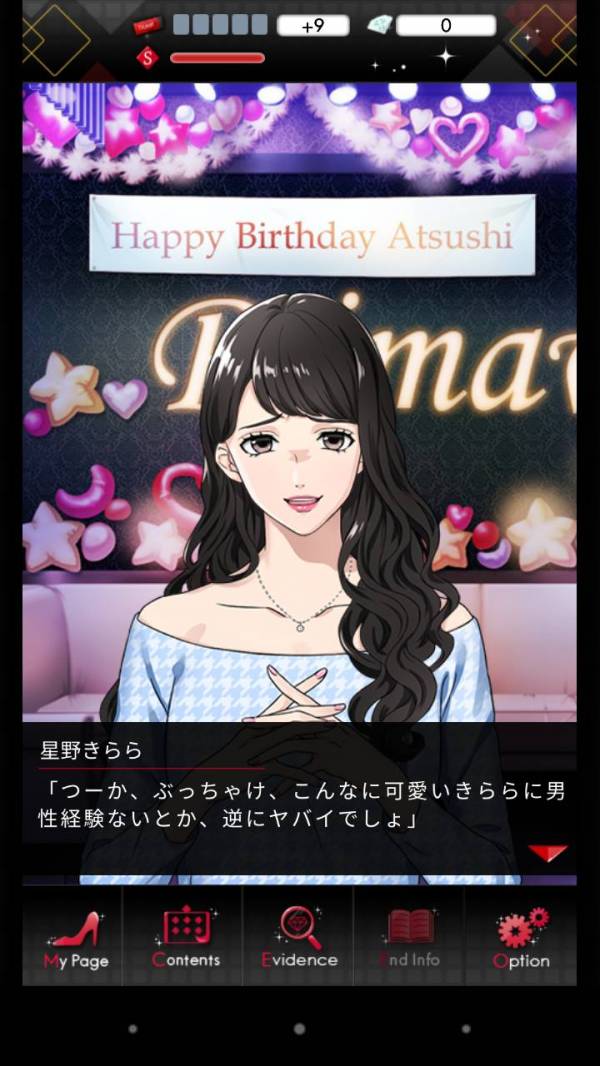
Task: Open the Option settings gear
Action: pyautogui.click(x=521, y=938)
